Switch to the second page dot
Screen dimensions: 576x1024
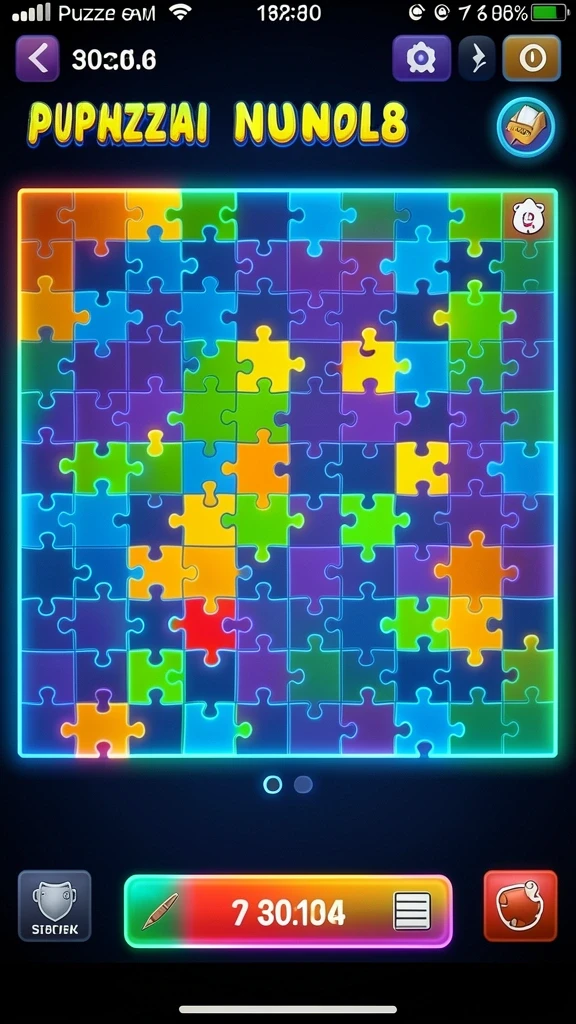(303, 784)
